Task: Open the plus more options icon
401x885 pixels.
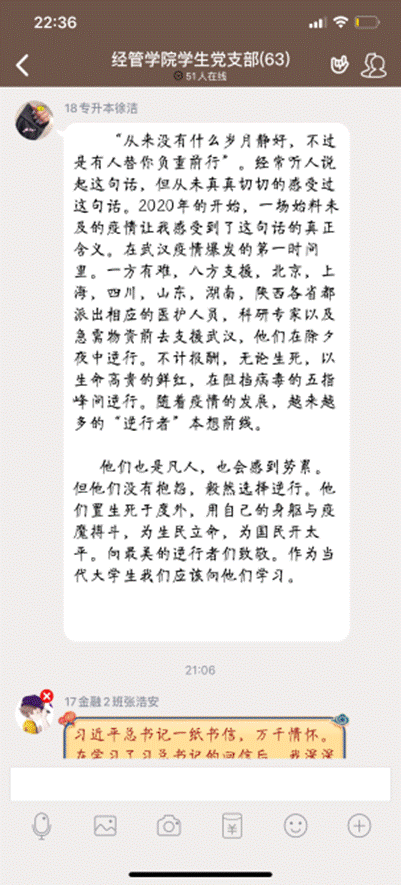Action: click(359, 826)
